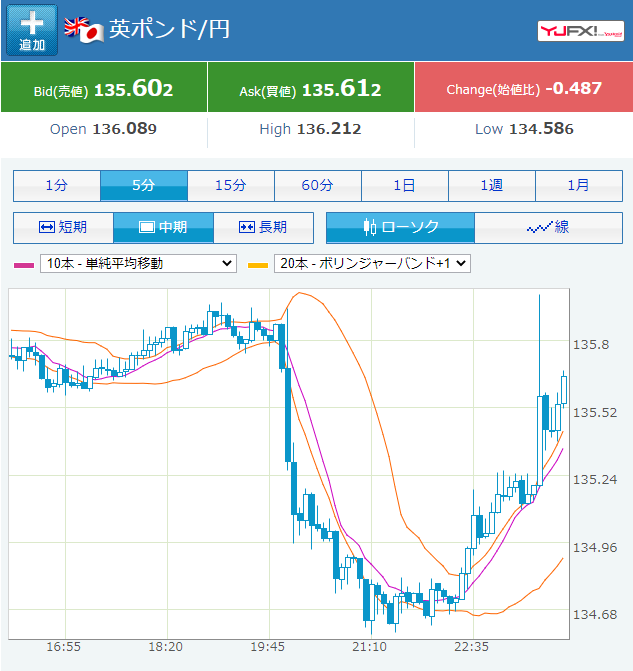
Task: Open the 20本 ボリンジャーバンド dropdown
Action: [x=372, y=263]
